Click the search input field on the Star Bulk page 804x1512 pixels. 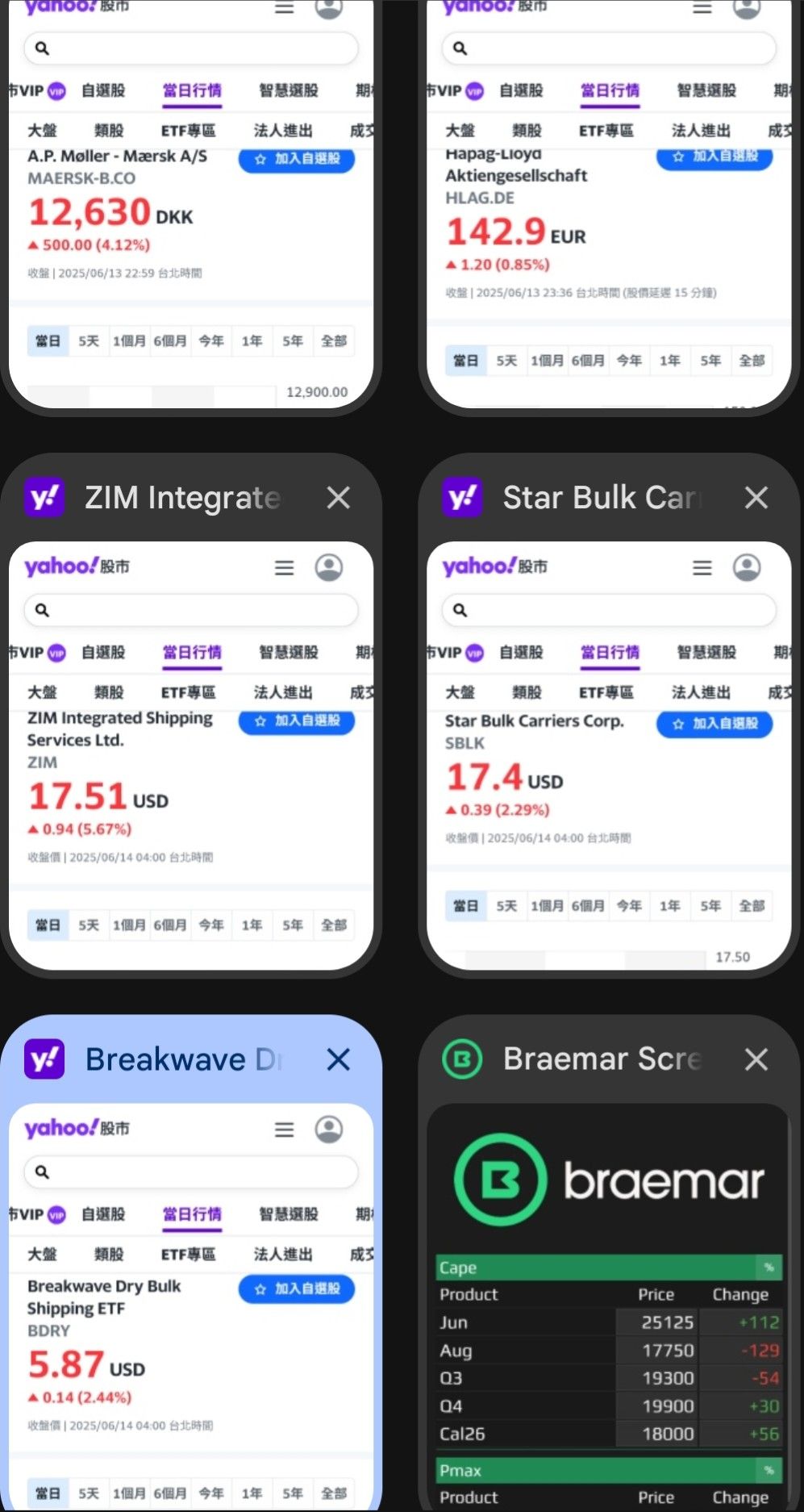(609, 610)
